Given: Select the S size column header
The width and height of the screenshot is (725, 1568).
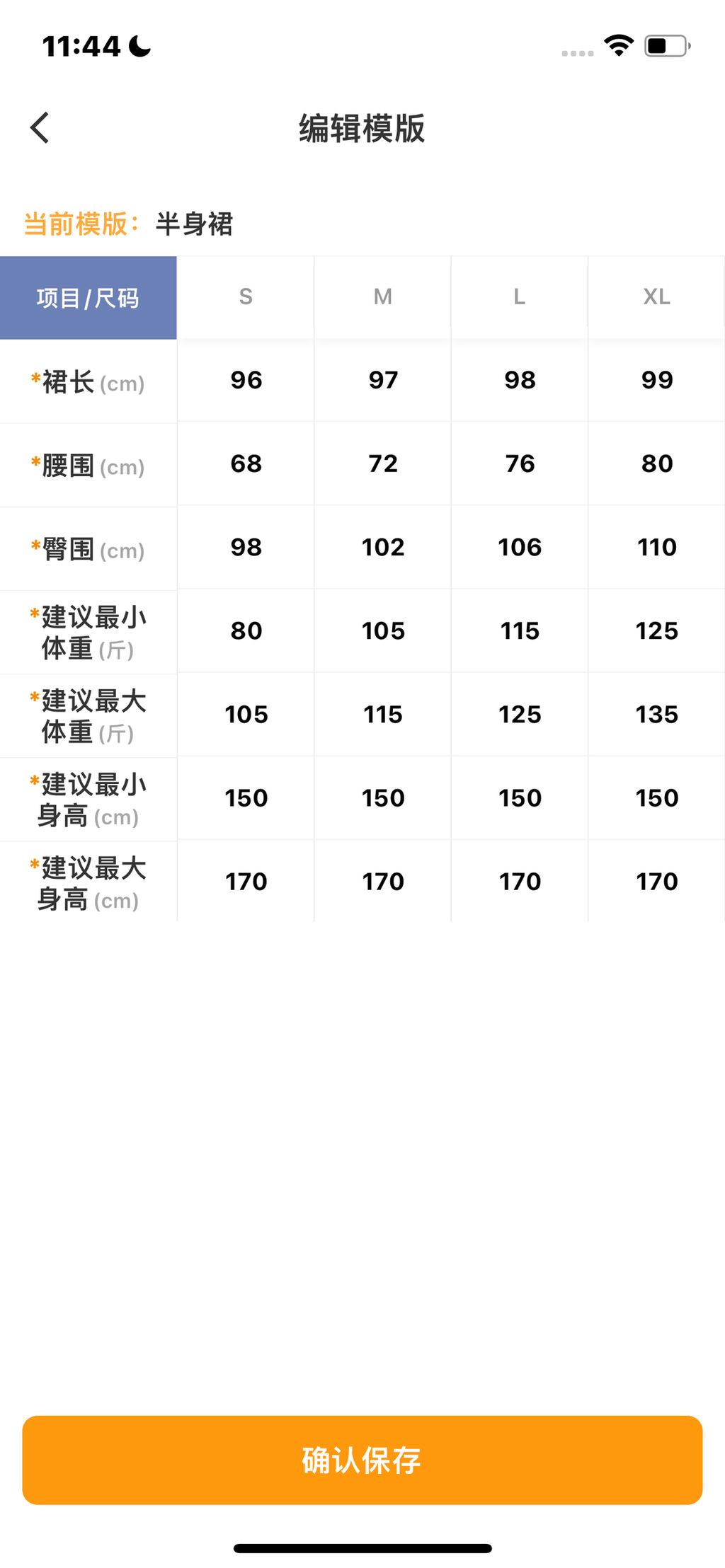Looking at the screenshot, I should click(245, 297).
